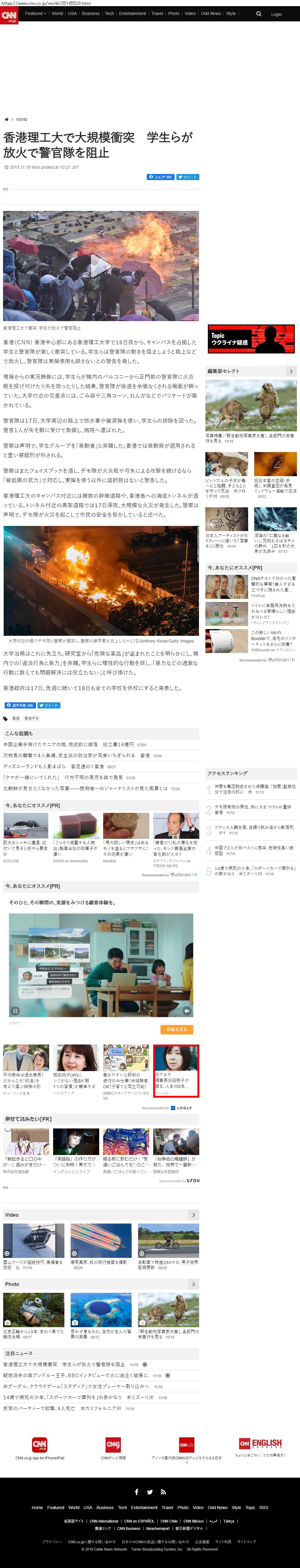Open the Entertainment section

pyautogui.click(x=132, y=13)
